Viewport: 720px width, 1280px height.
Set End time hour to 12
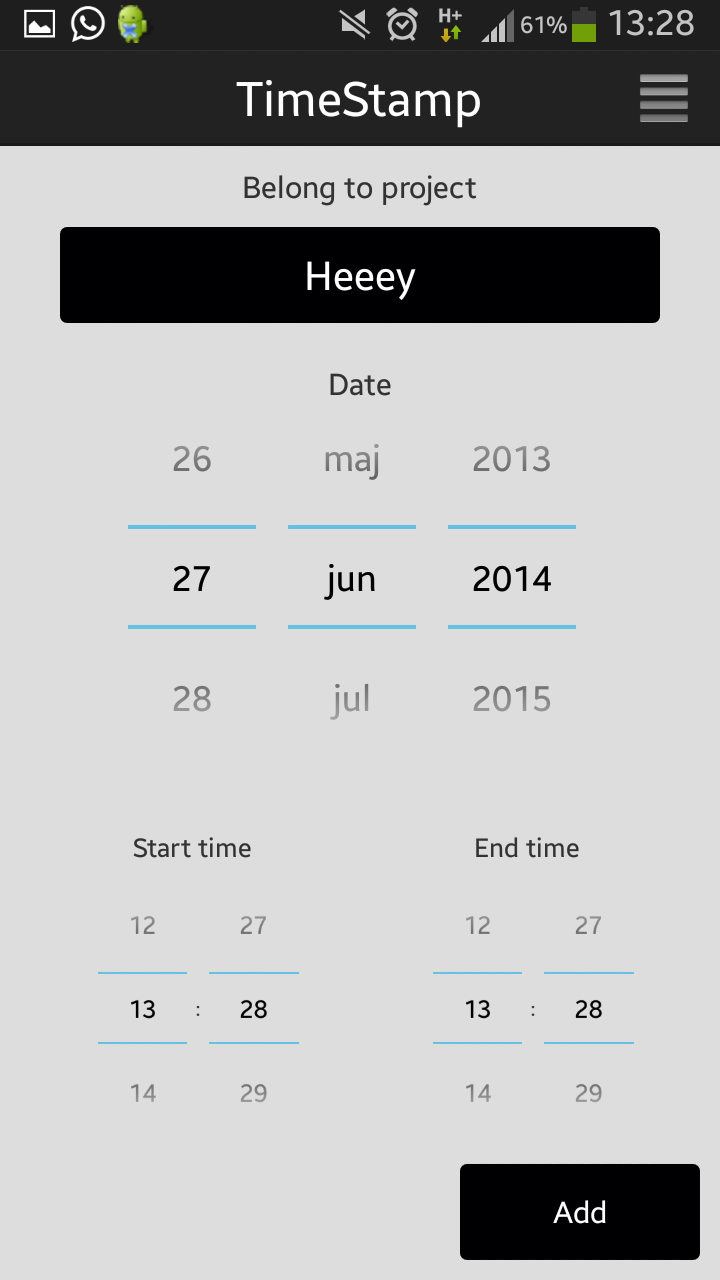(478, 925)
